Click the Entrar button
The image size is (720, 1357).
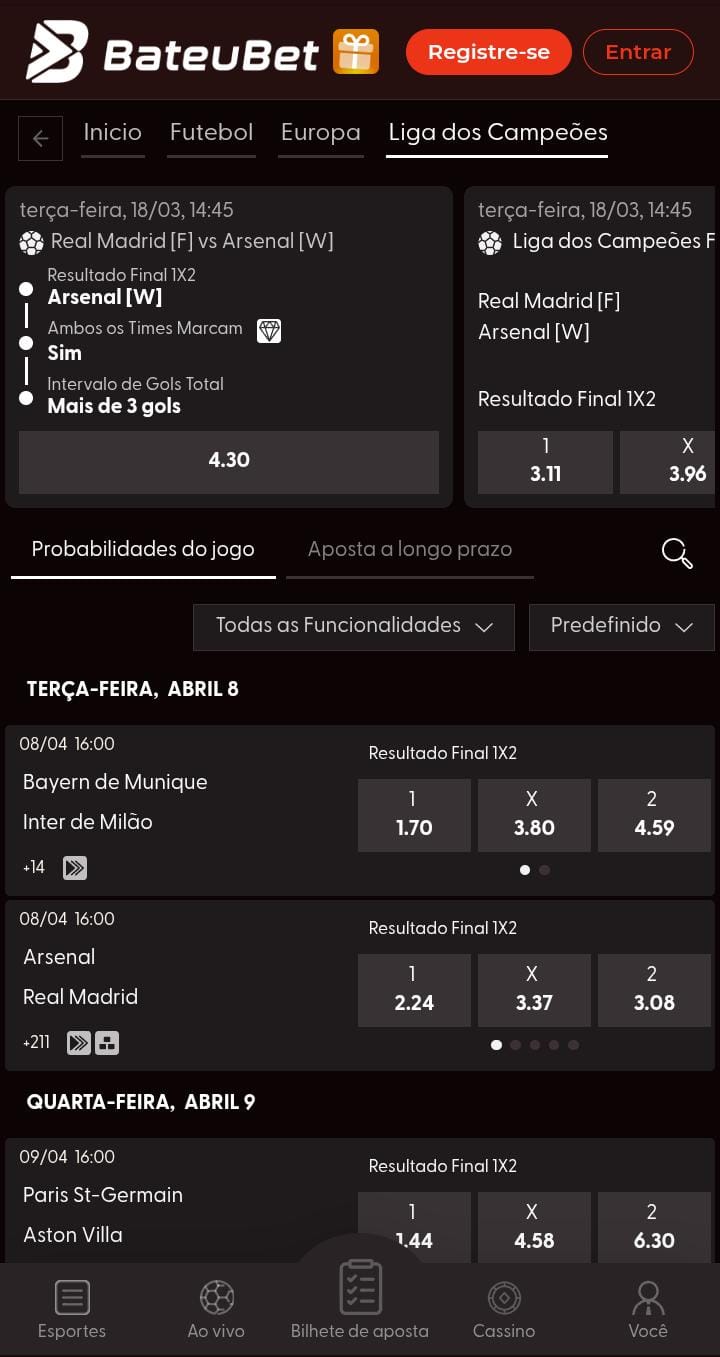(638, 51)
